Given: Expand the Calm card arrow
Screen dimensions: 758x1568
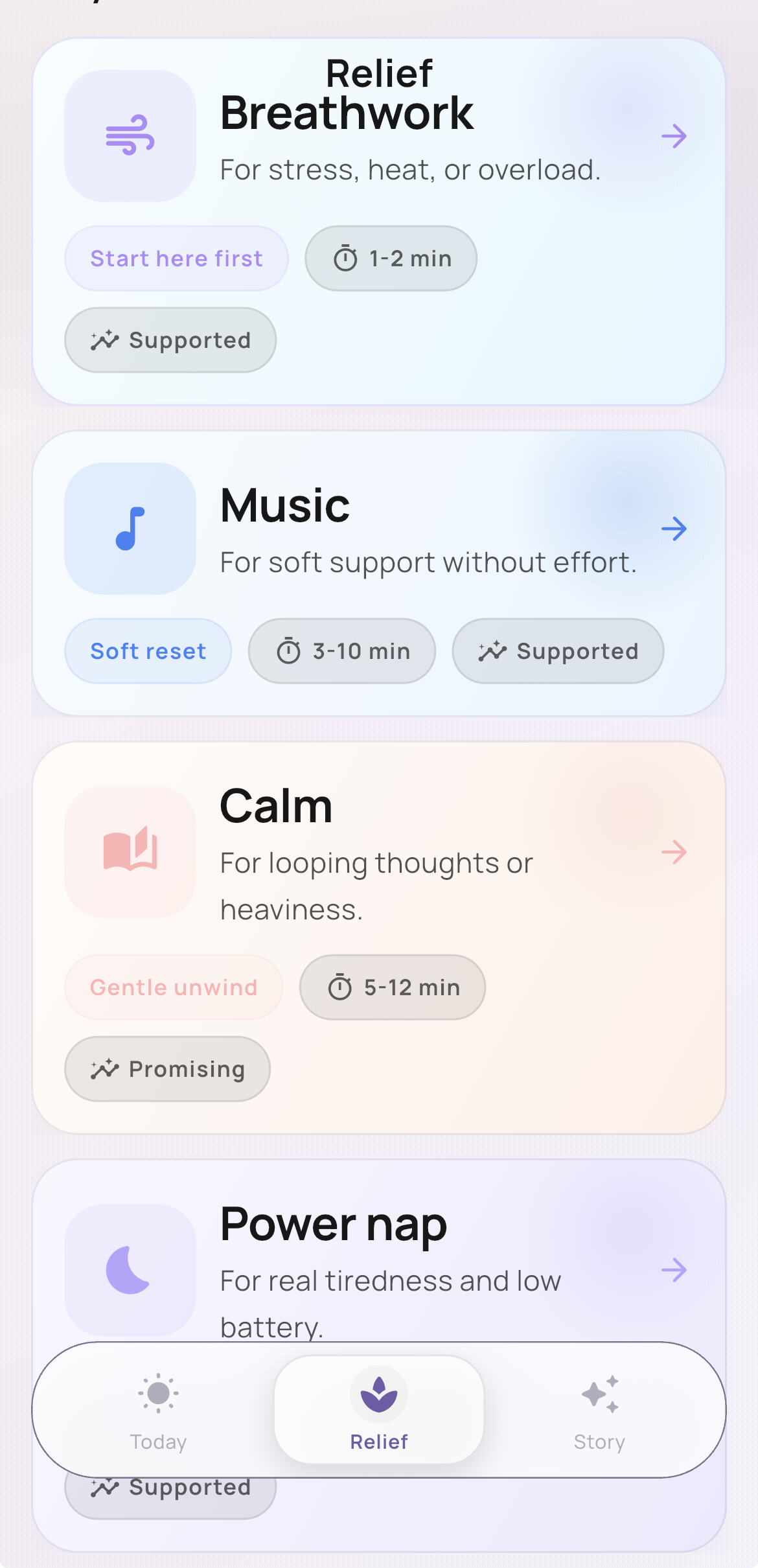Looking at the screenshot, I should coord(674,852).
